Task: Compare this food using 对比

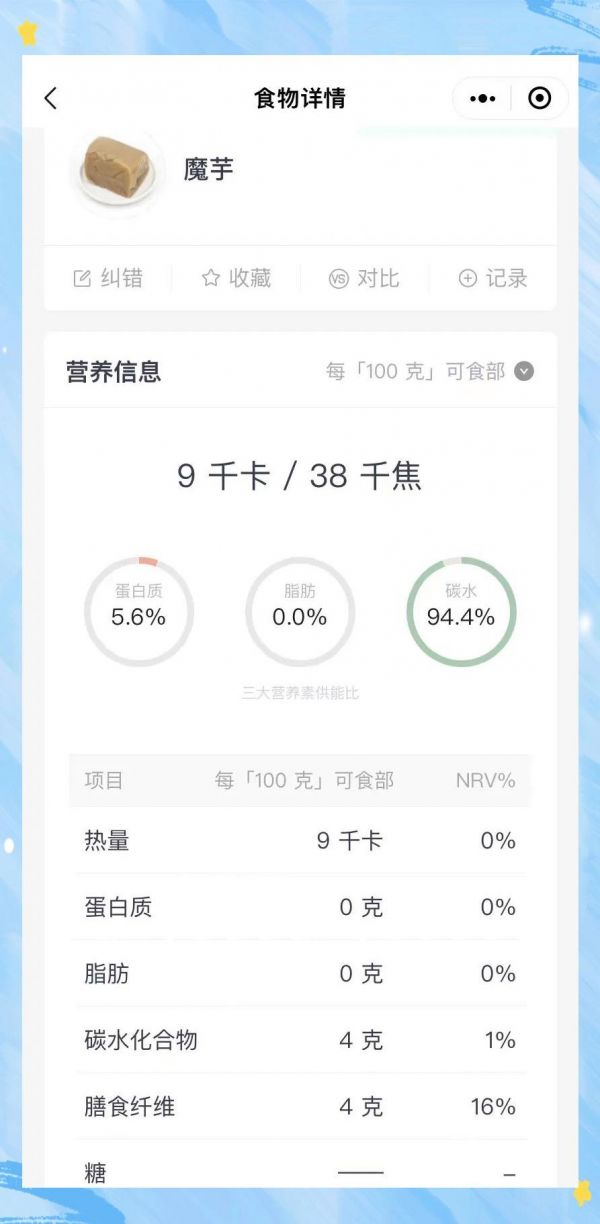Action: (364, 278)
